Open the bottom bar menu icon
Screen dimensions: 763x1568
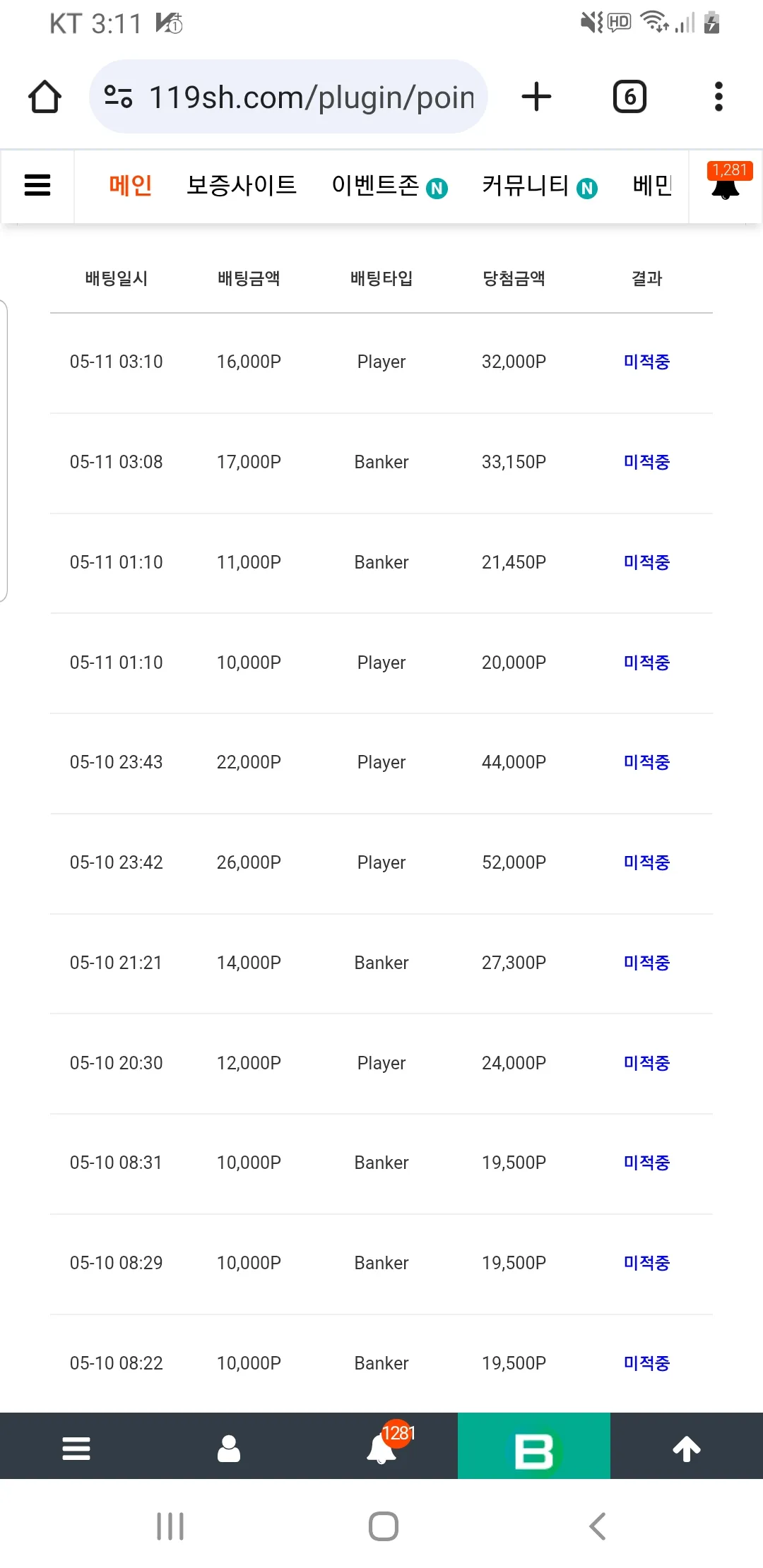point(76,1448)
